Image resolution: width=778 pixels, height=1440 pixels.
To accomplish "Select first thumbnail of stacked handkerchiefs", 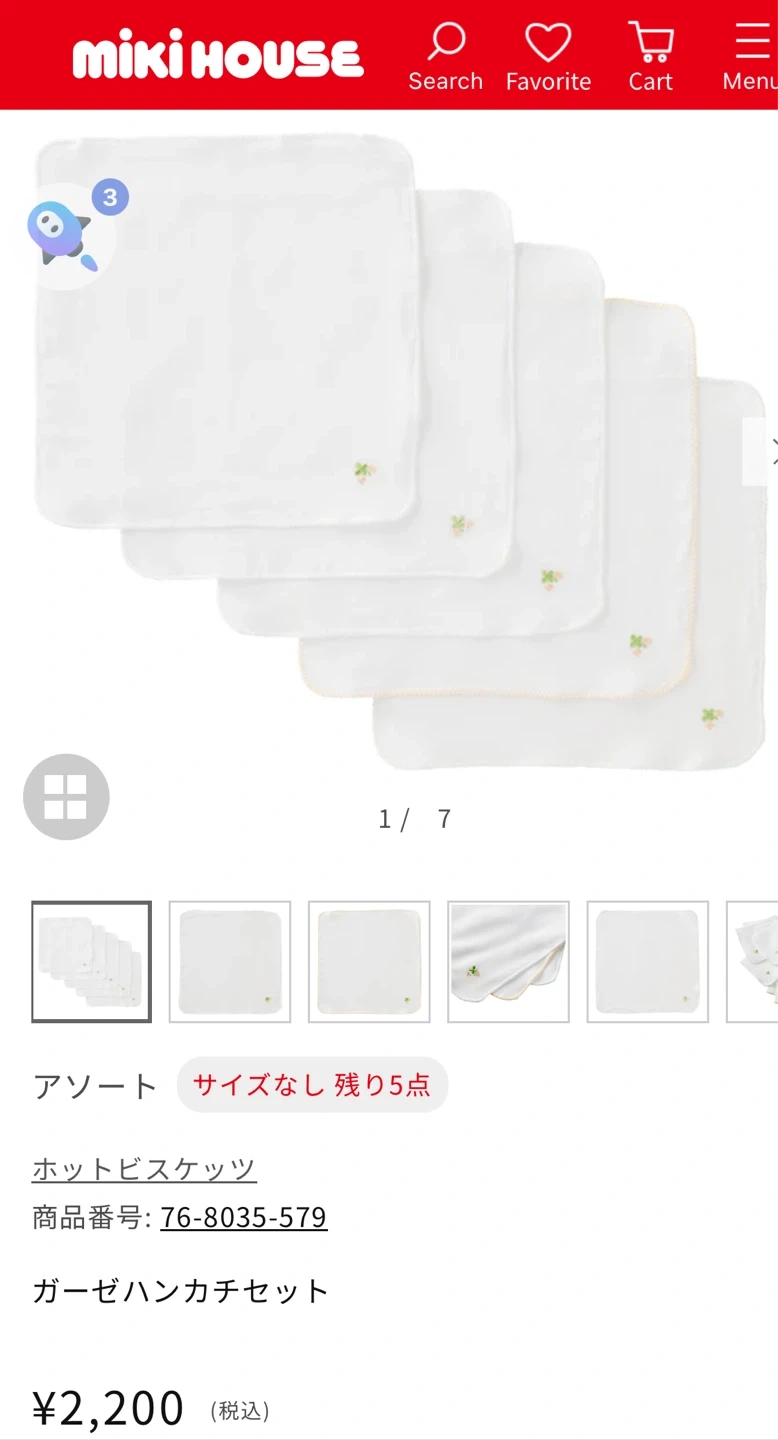I will pyautogui.click(x=92, y=962).
